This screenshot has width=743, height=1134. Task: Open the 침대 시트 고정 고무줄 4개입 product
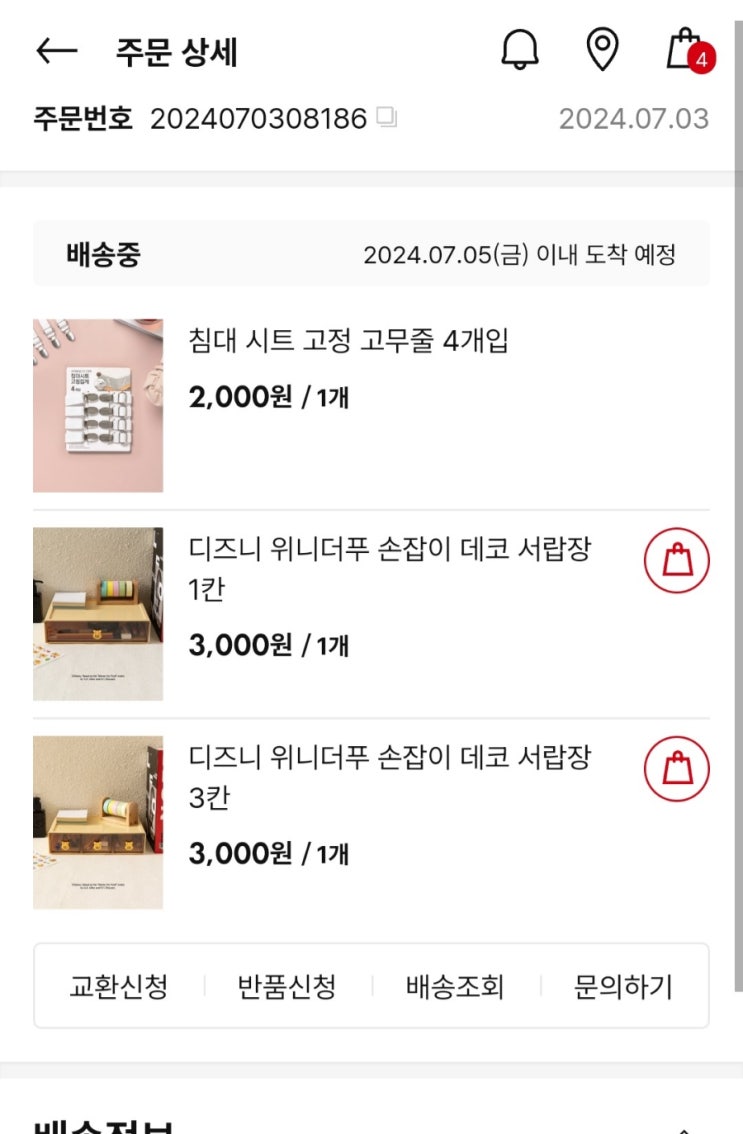coord(348,341)
